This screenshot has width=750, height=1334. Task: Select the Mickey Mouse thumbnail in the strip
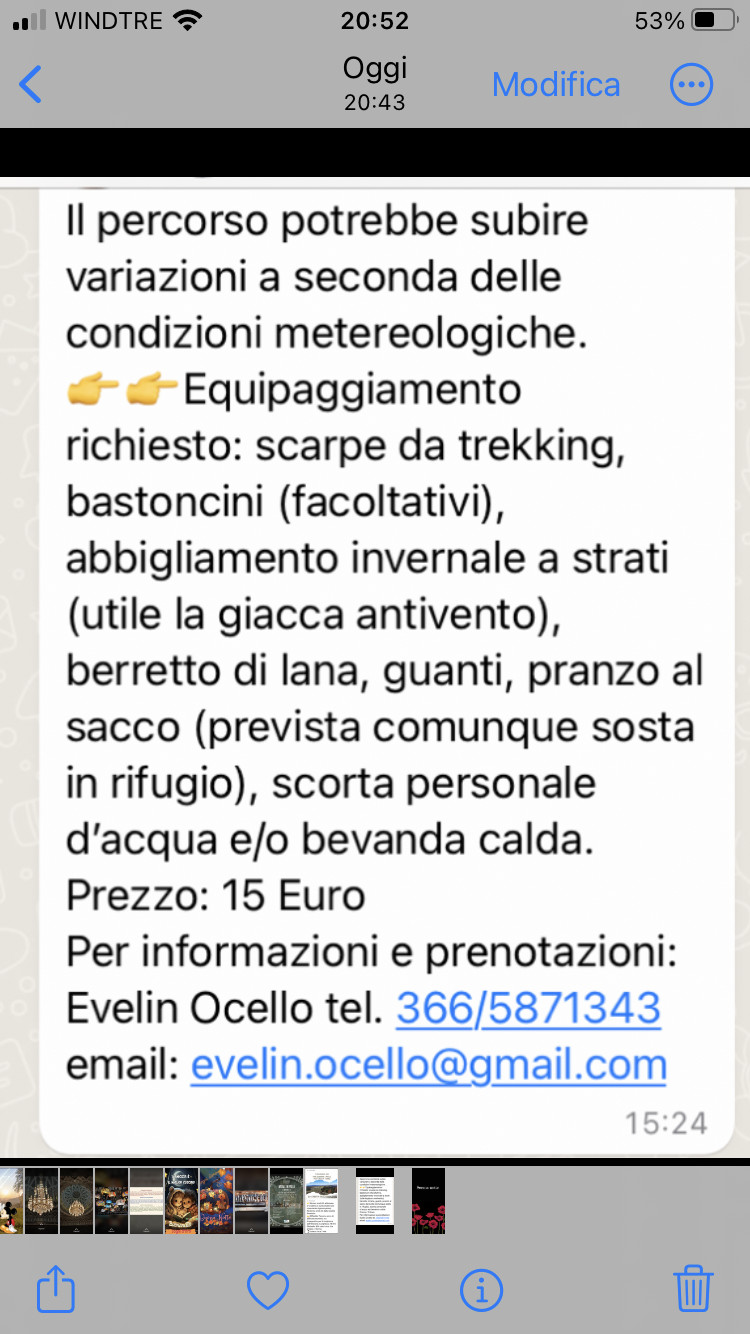pos(10,1201)
